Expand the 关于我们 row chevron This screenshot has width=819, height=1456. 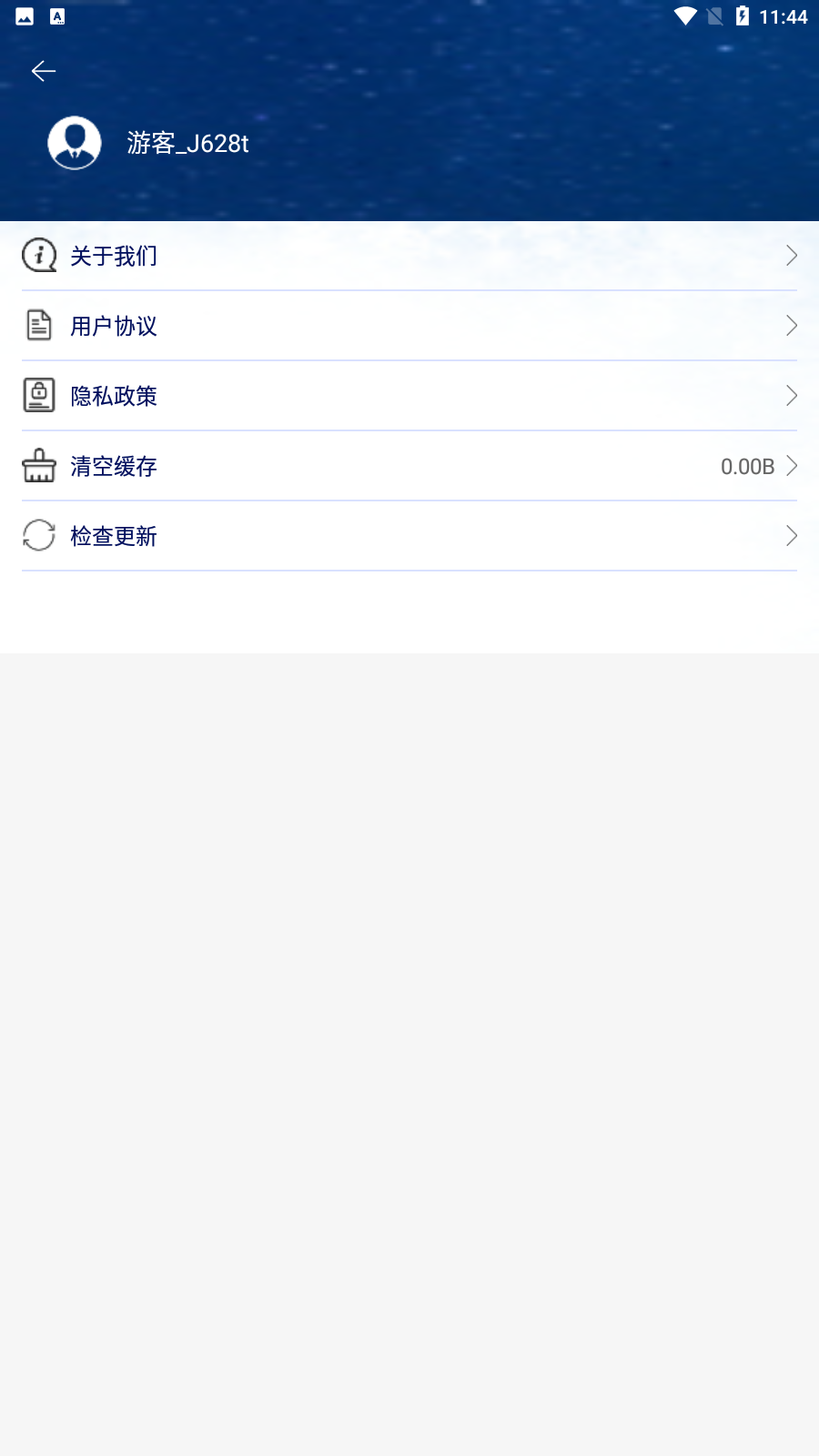coord(791,256)
